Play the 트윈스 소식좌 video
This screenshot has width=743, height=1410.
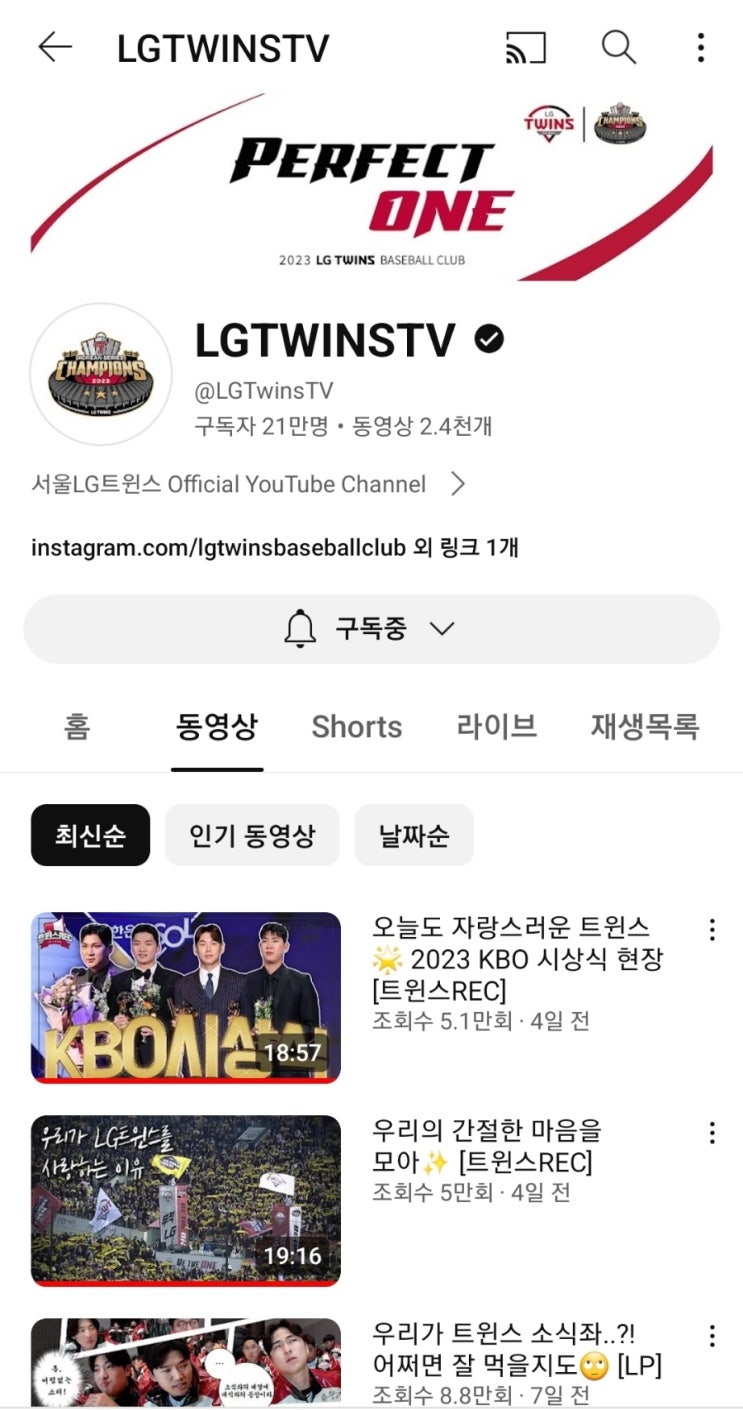pos(186,1364)
